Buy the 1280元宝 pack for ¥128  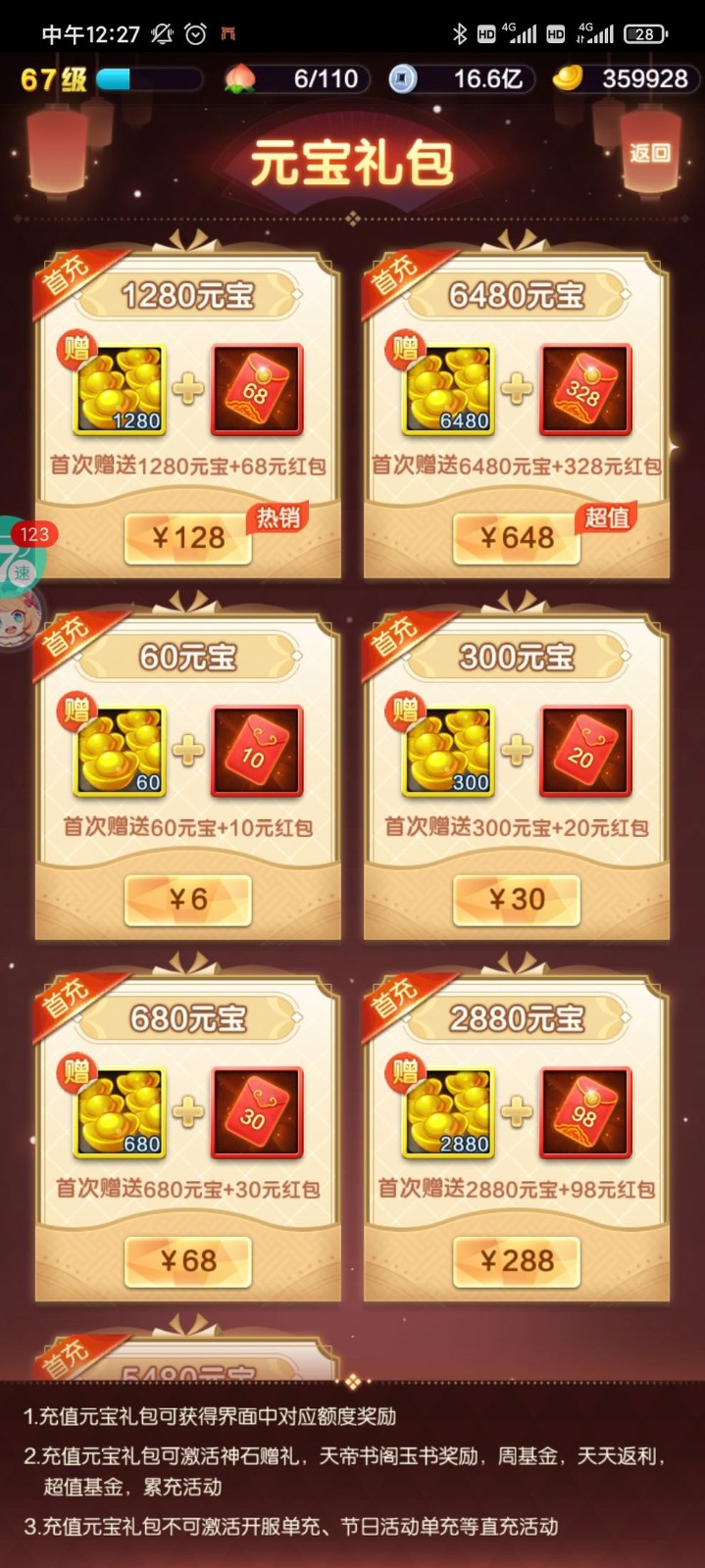point(187,538)
